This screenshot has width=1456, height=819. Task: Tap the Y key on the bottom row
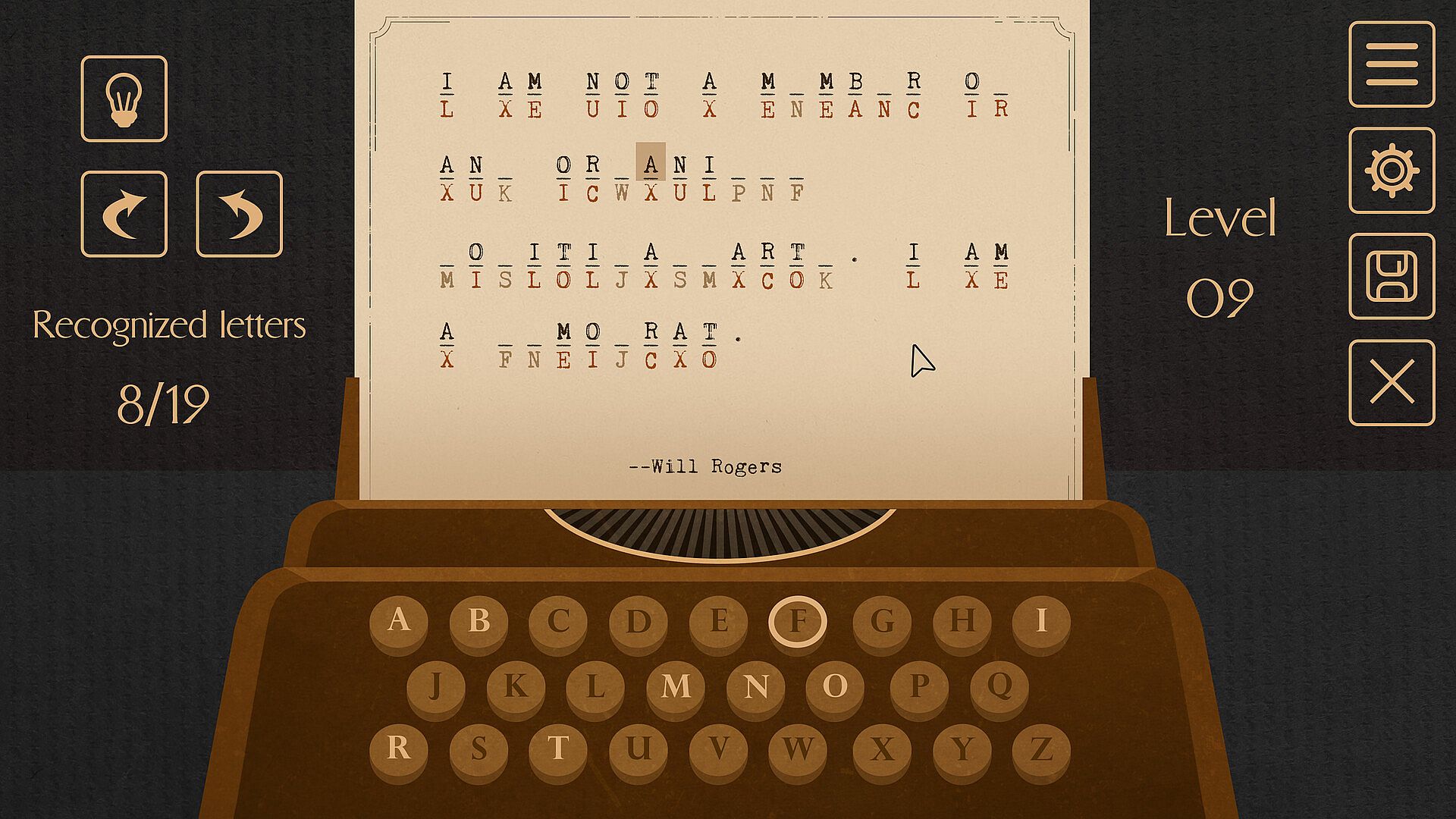(x=962, y=749)
